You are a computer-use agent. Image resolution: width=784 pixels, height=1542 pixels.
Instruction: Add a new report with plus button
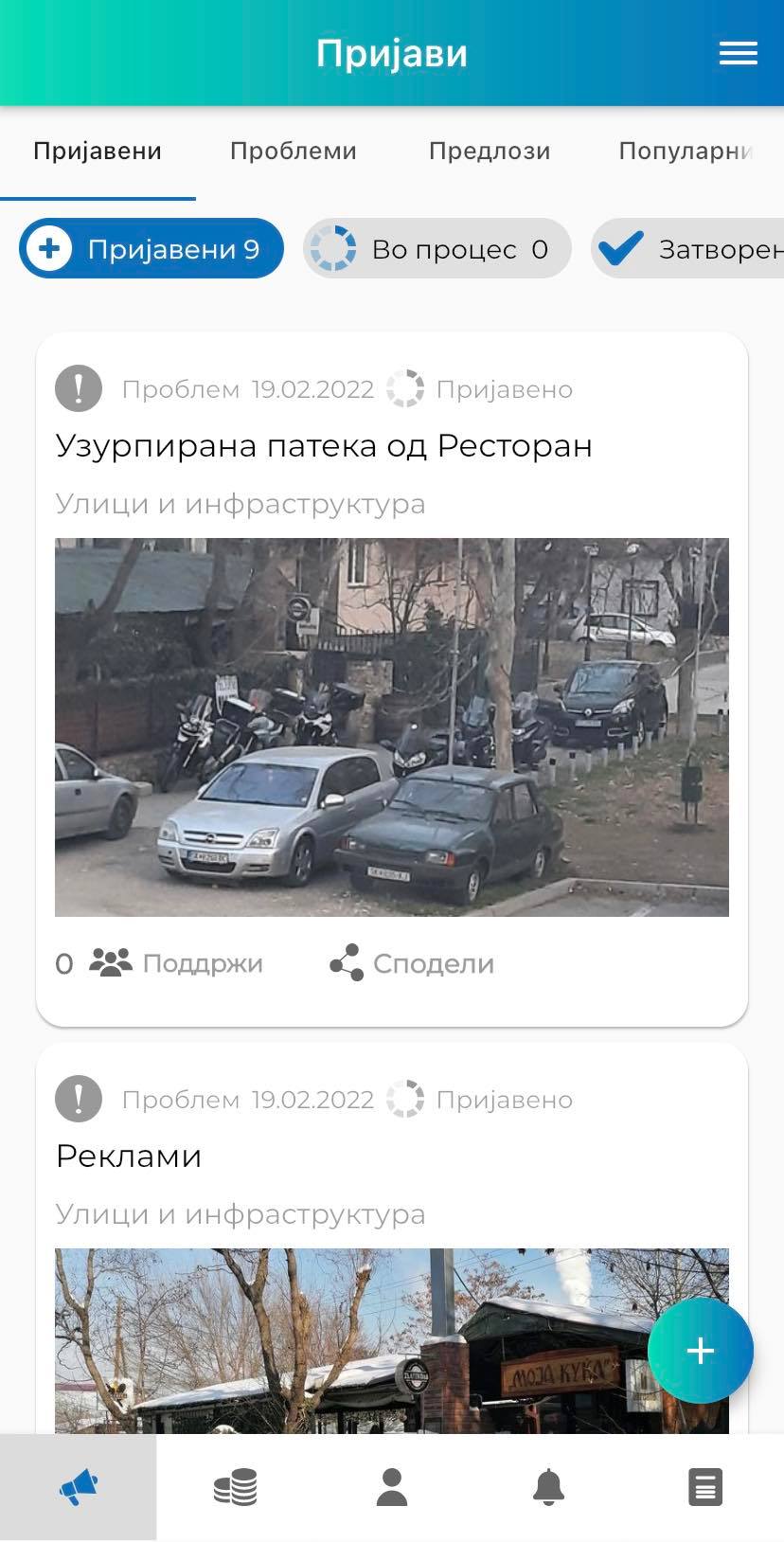pos(700,1350)
